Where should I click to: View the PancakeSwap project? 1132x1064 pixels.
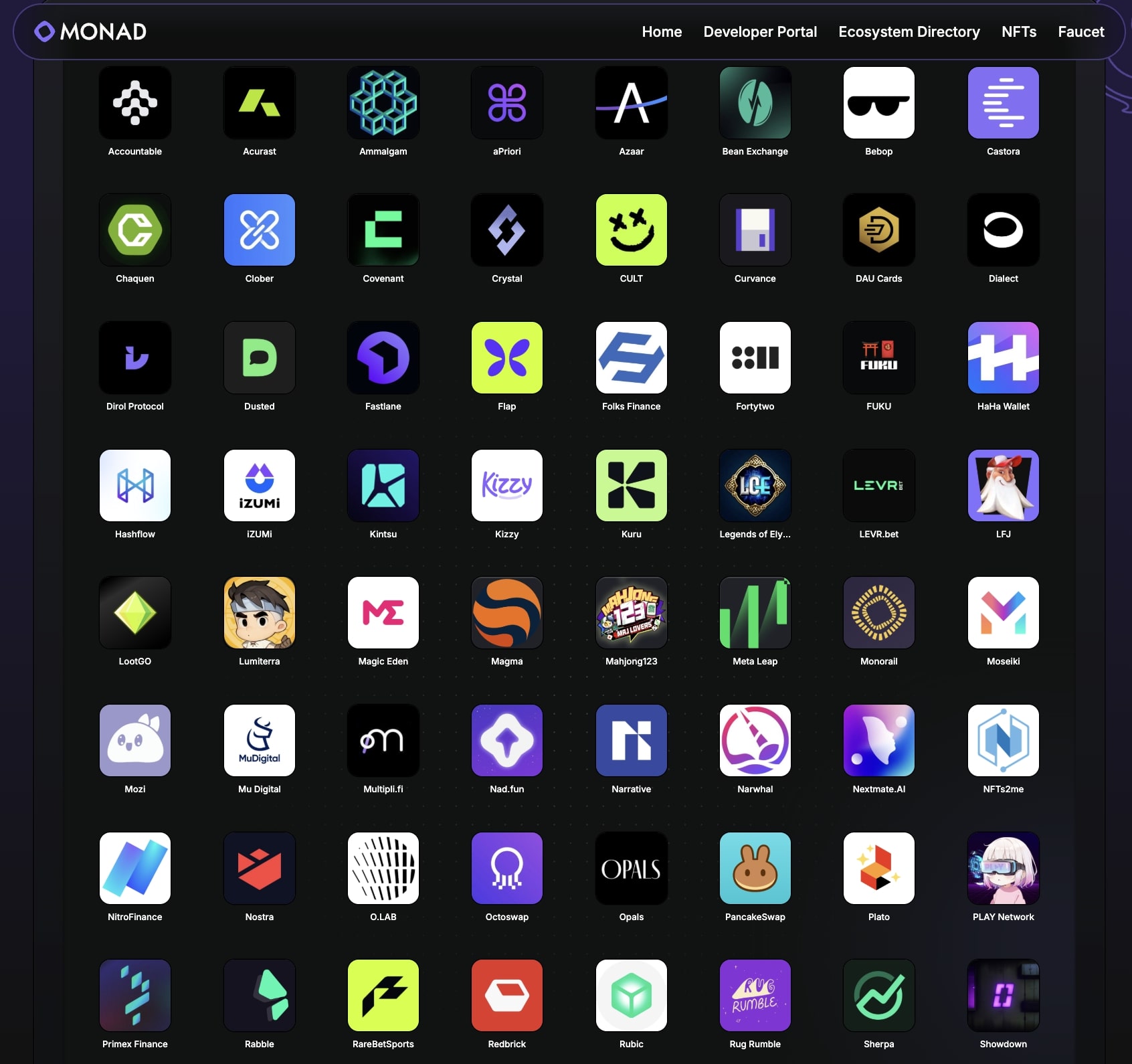pos(755,869)
